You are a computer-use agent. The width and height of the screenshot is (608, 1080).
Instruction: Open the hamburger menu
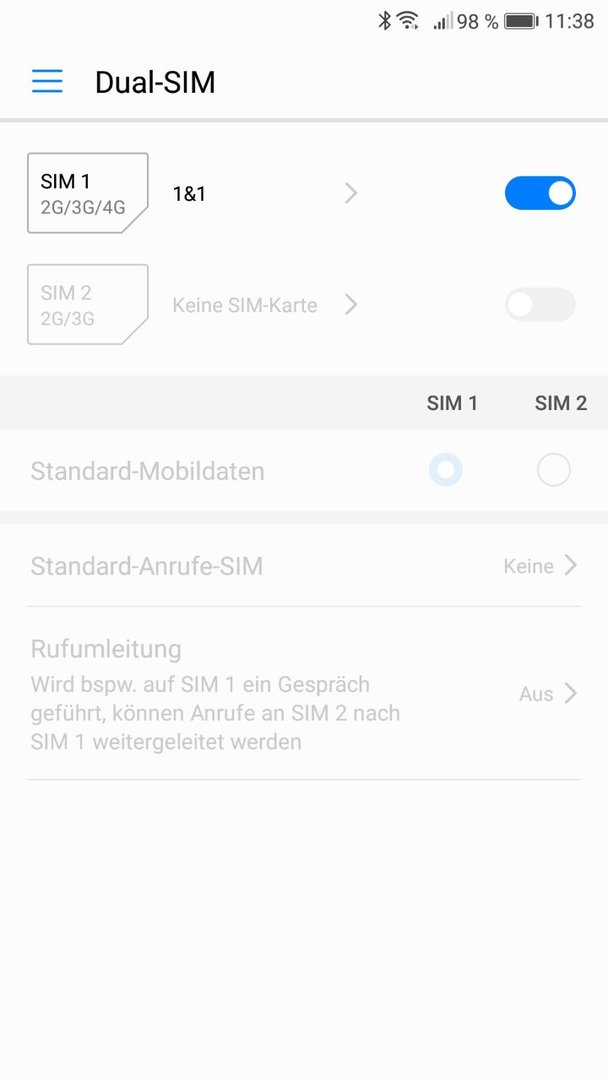click(47, 81)
